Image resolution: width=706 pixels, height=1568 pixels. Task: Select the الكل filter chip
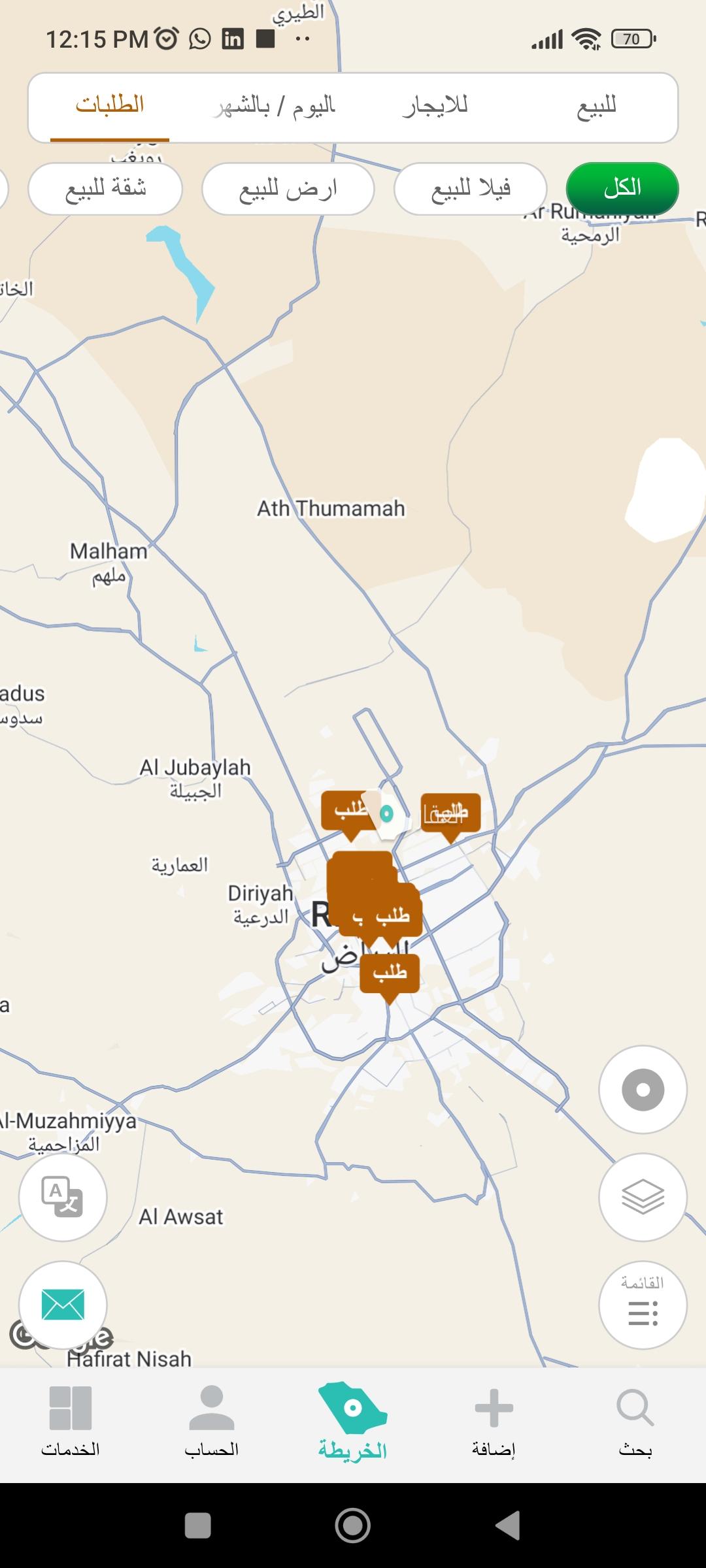(622, 189)
